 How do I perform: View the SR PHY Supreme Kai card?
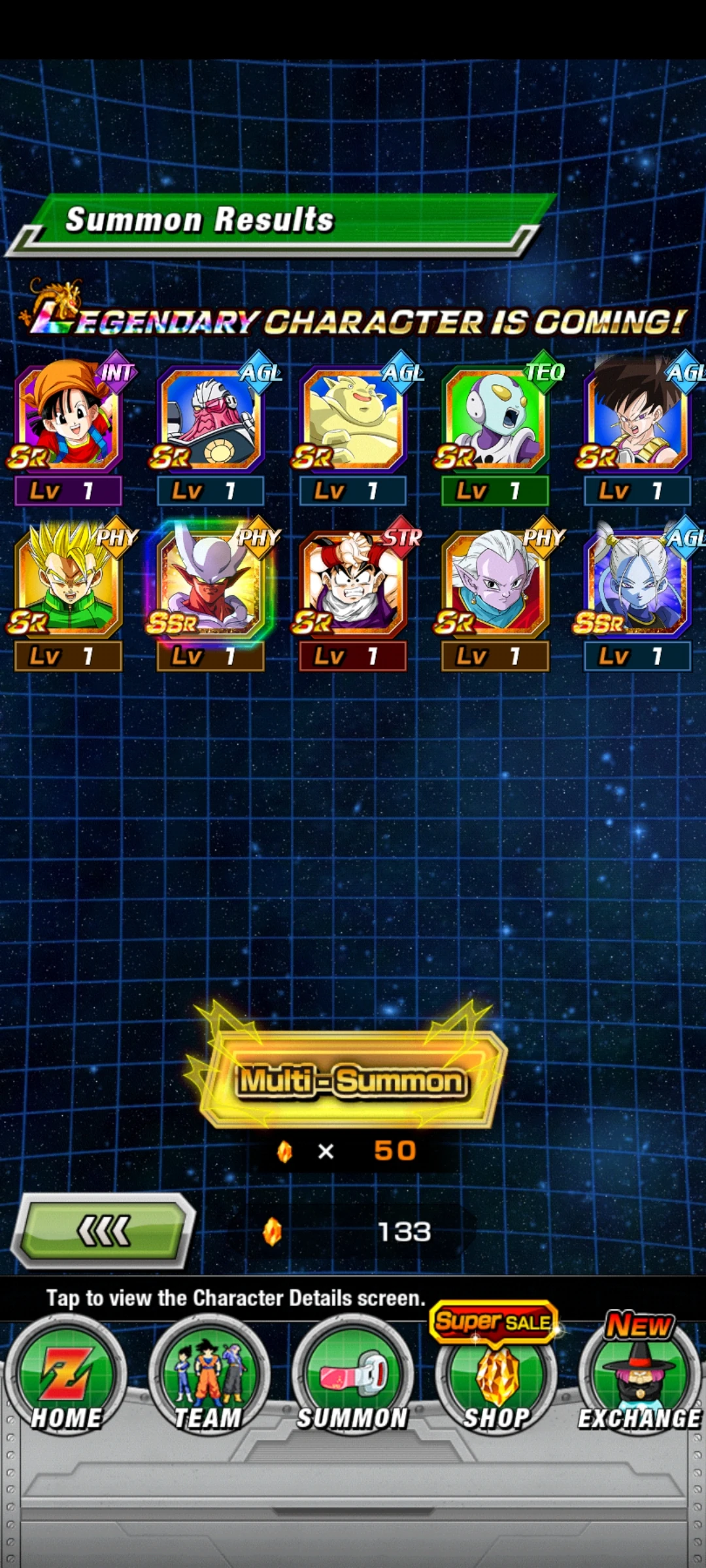pyautogui.click(x=495, y=585)
